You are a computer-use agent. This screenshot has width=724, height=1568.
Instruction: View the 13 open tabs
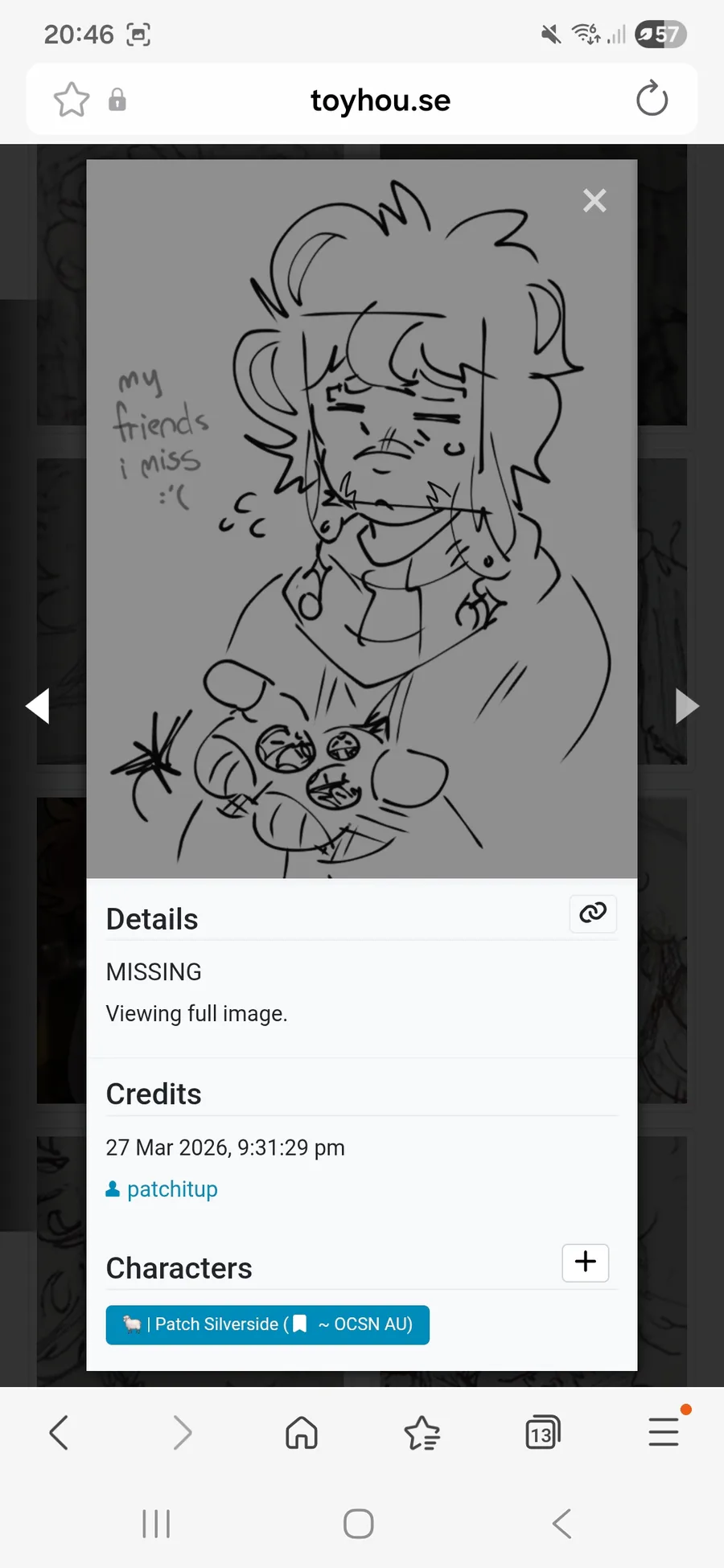pyautogui.click(x=542, y=1432)
